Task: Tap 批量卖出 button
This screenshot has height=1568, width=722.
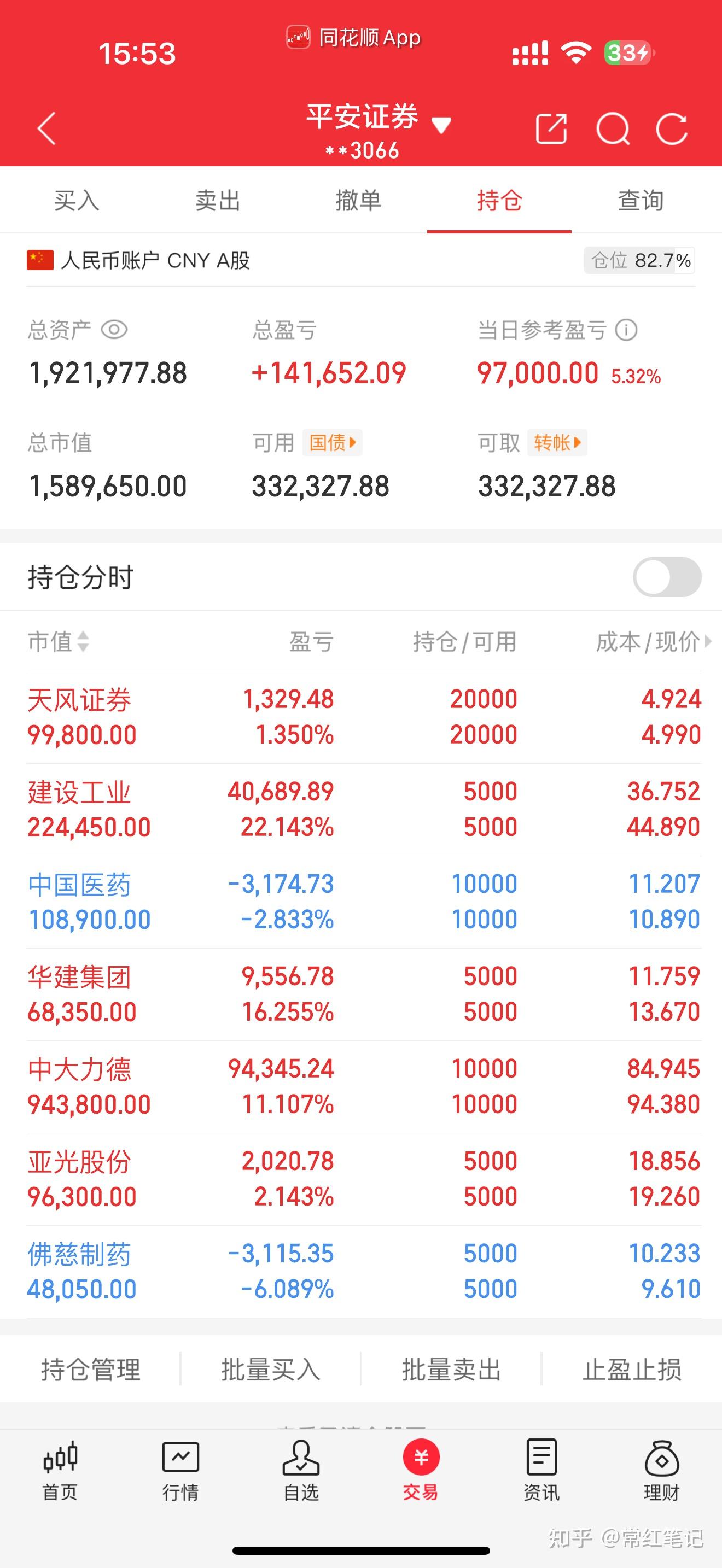Action: point(451,1370)
